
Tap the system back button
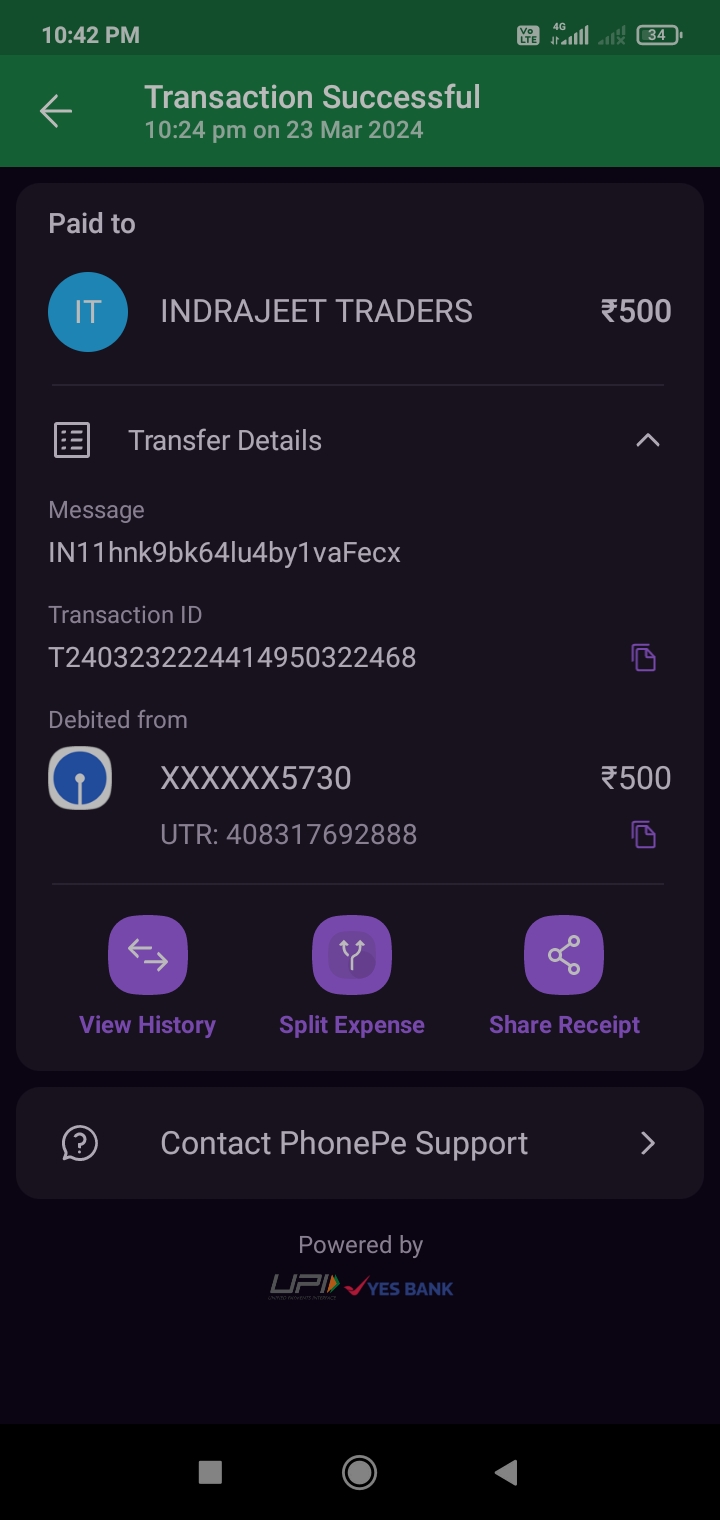coord(506,1472)
